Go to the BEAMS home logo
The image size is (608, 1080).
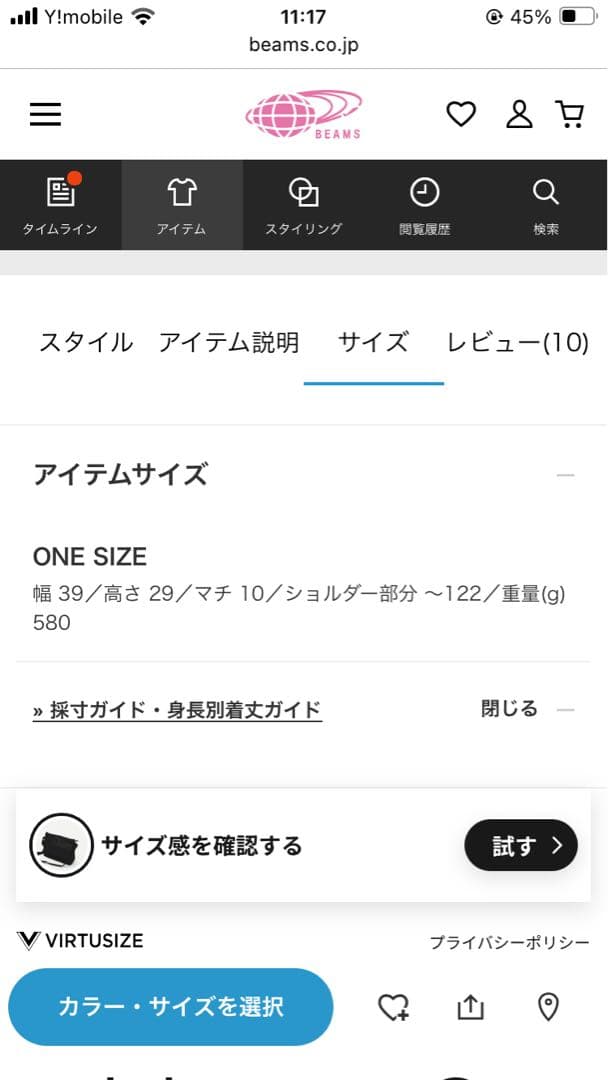(x=303, y=115)
